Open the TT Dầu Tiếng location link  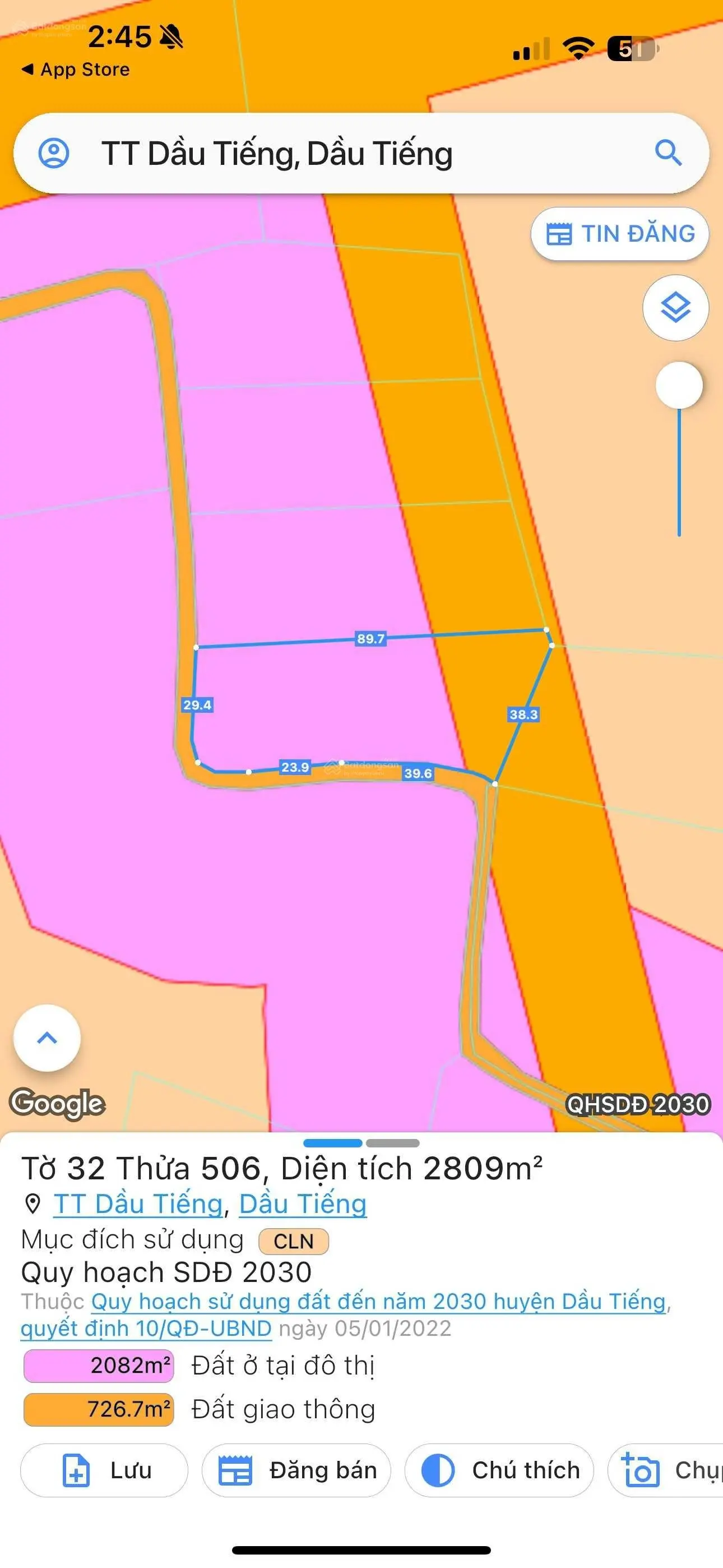138,1203
